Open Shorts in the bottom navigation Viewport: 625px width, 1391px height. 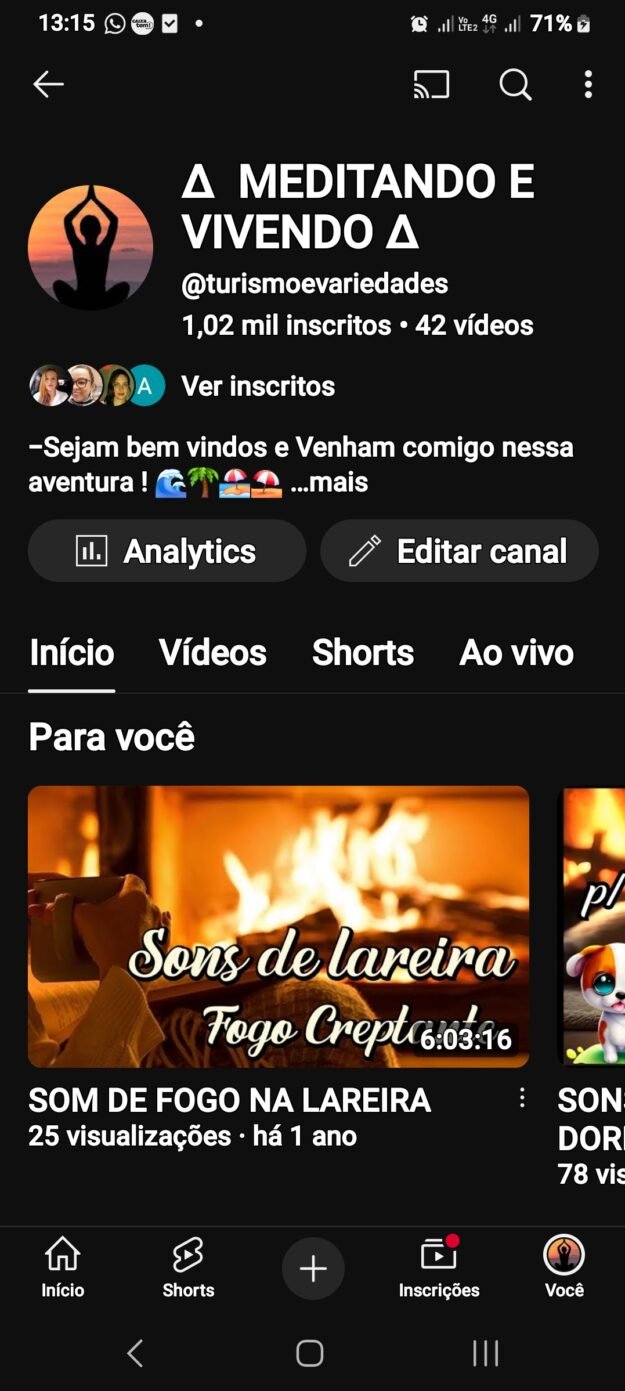click(x=188, y=1267)
